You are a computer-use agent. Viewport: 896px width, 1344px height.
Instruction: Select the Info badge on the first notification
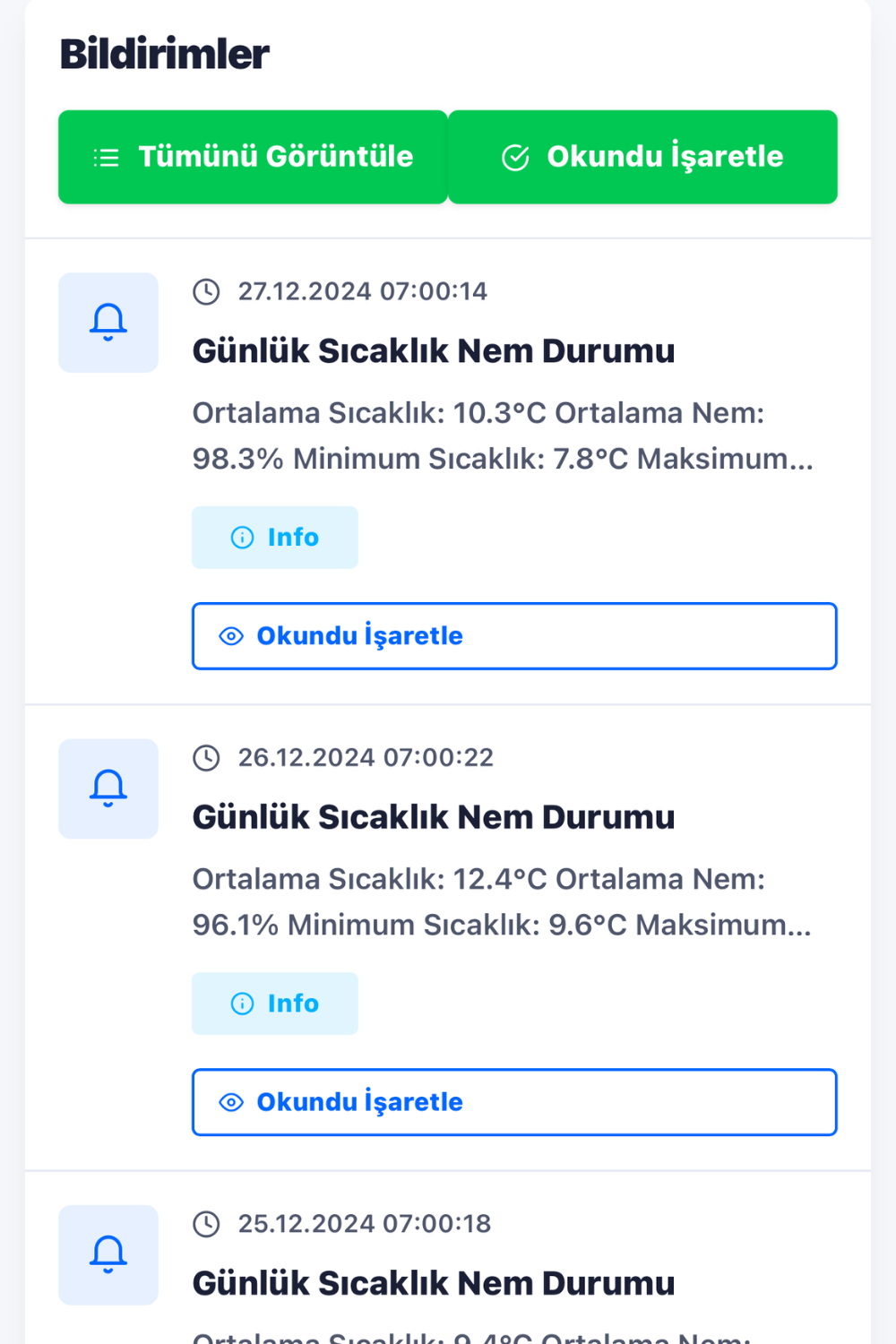click(x=274, y=538)
